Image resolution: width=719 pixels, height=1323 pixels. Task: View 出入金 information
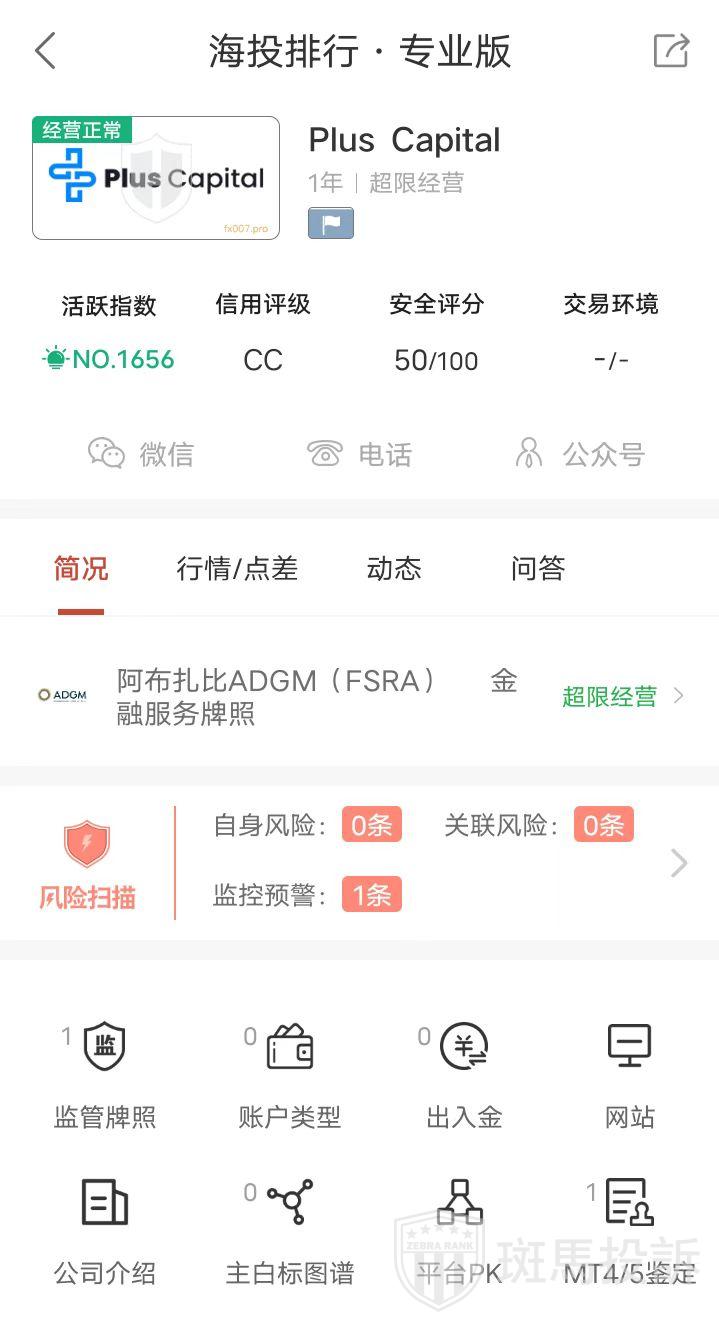click(464, 1075)
